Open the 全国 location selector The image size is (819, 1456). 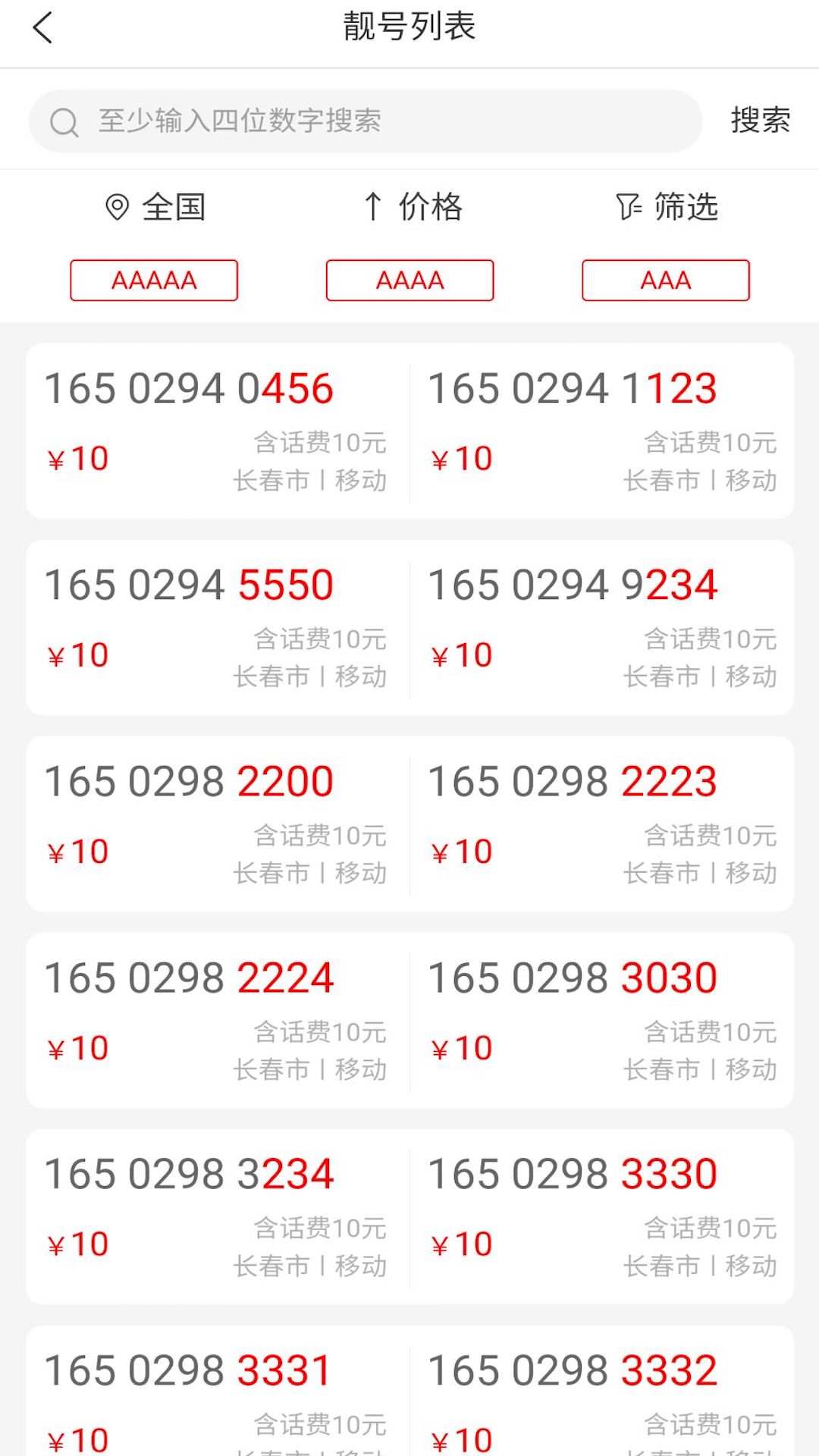click(155, 207)
